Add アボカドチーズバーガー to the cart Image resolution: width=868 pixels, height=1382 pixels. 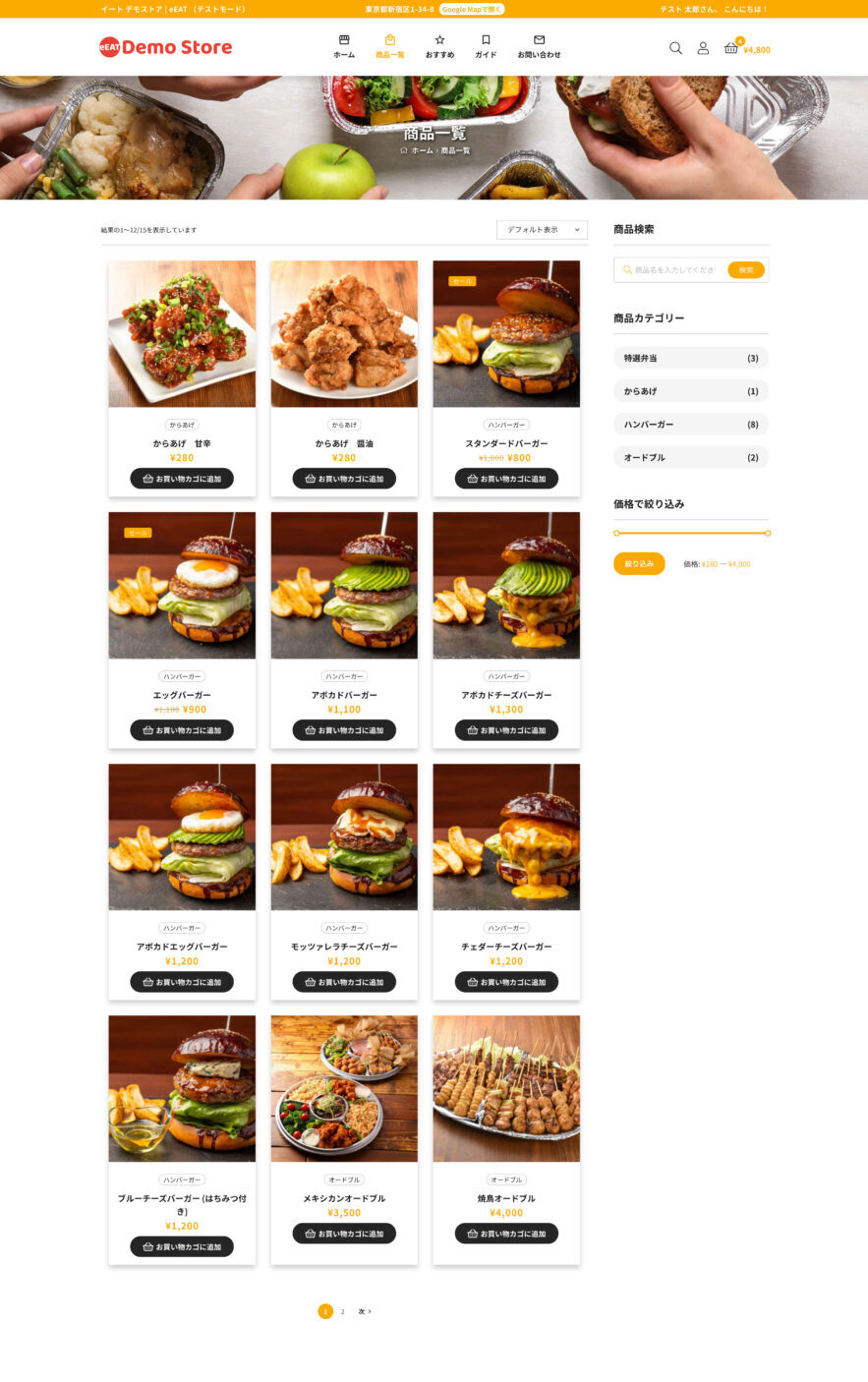(x=506, y=730)
